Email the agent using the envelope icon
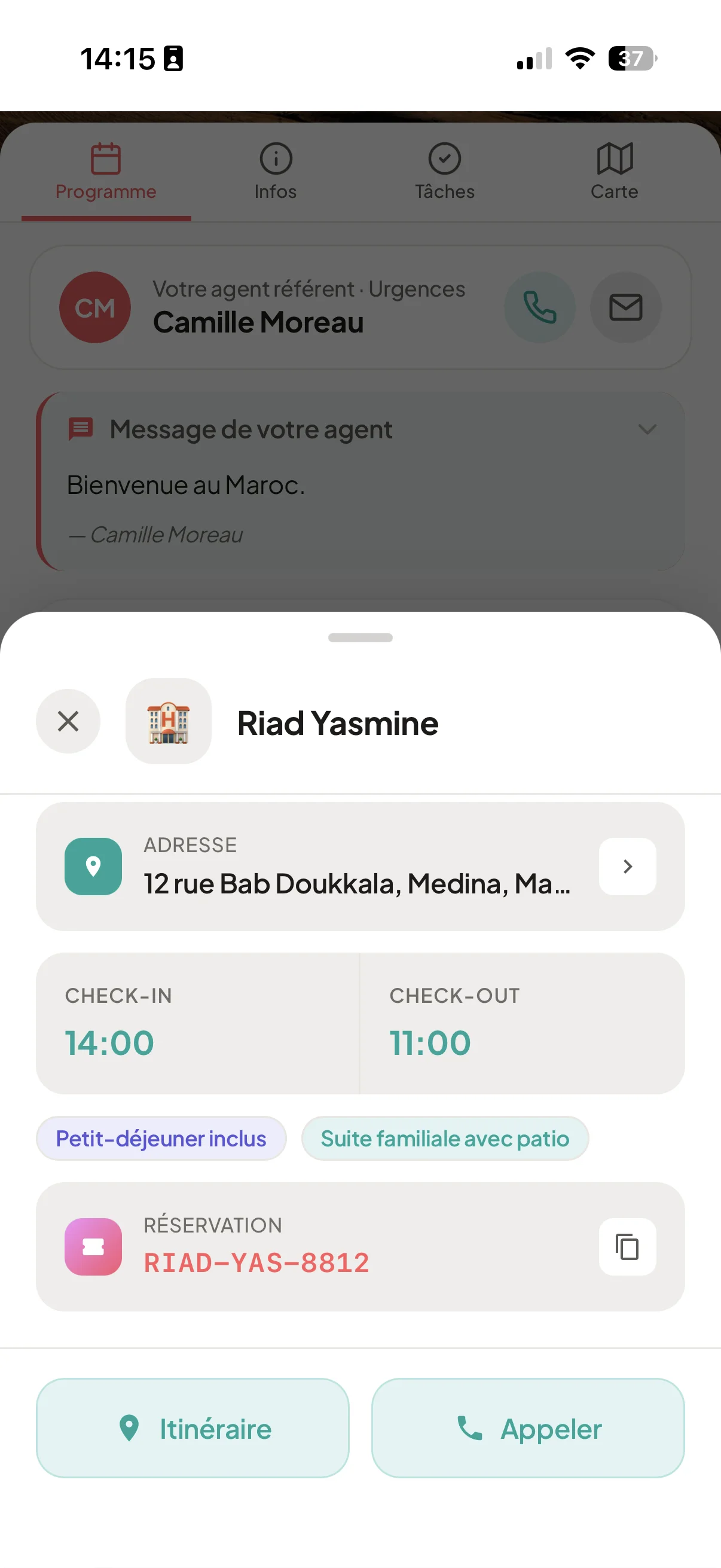This screenshot has height=1568, width=721. [625, 307]
